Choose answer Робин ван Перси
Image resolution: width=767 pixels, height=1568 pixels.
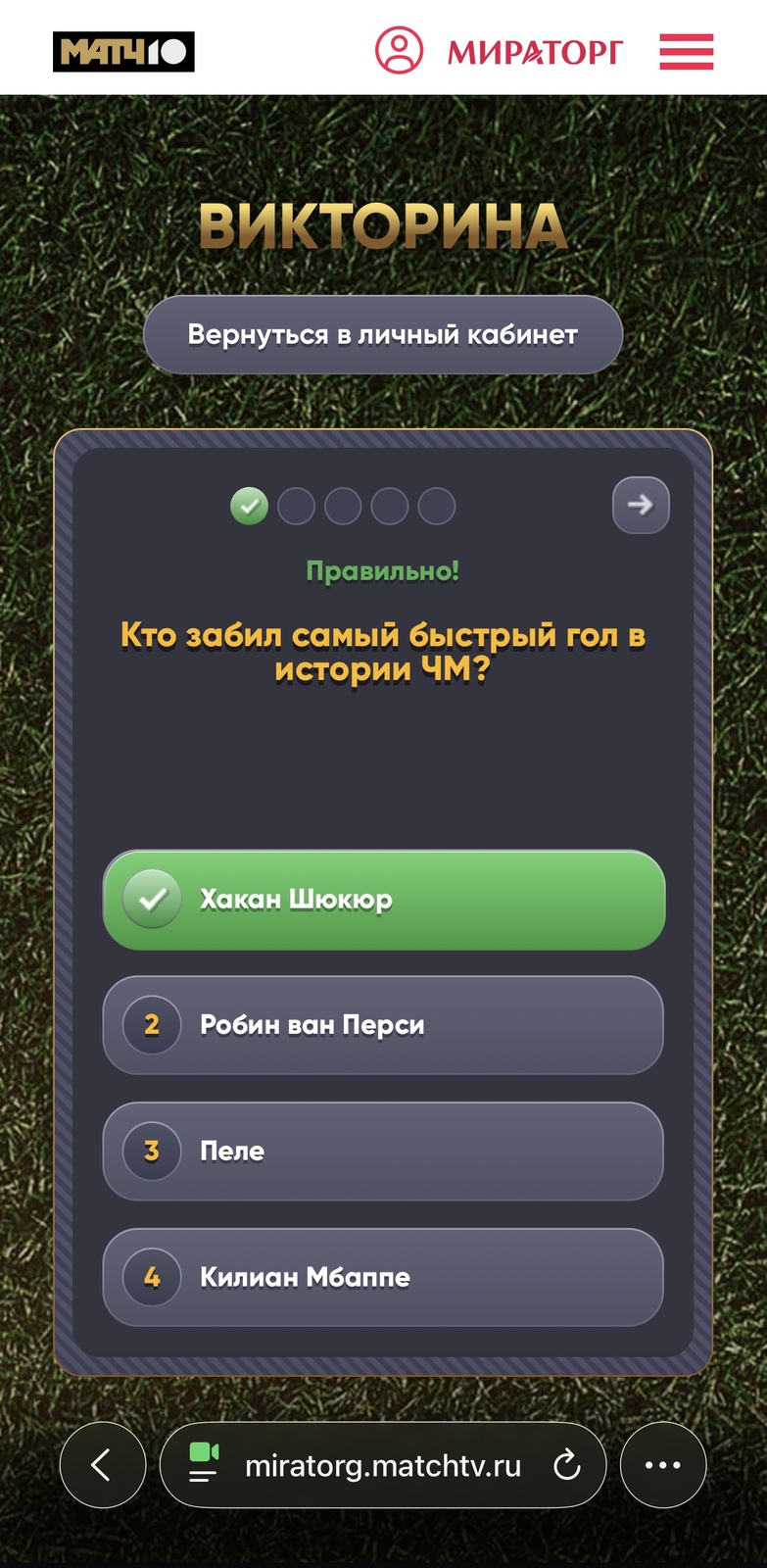(x=384, y=1025)
